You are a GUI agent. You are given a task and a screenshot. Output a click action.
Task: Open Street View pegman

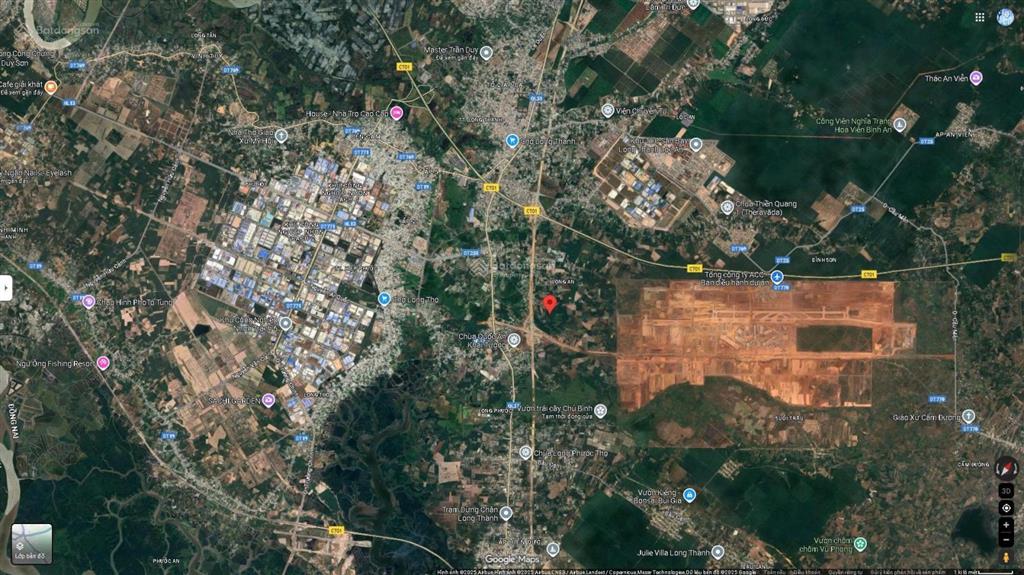(1005, 557)
